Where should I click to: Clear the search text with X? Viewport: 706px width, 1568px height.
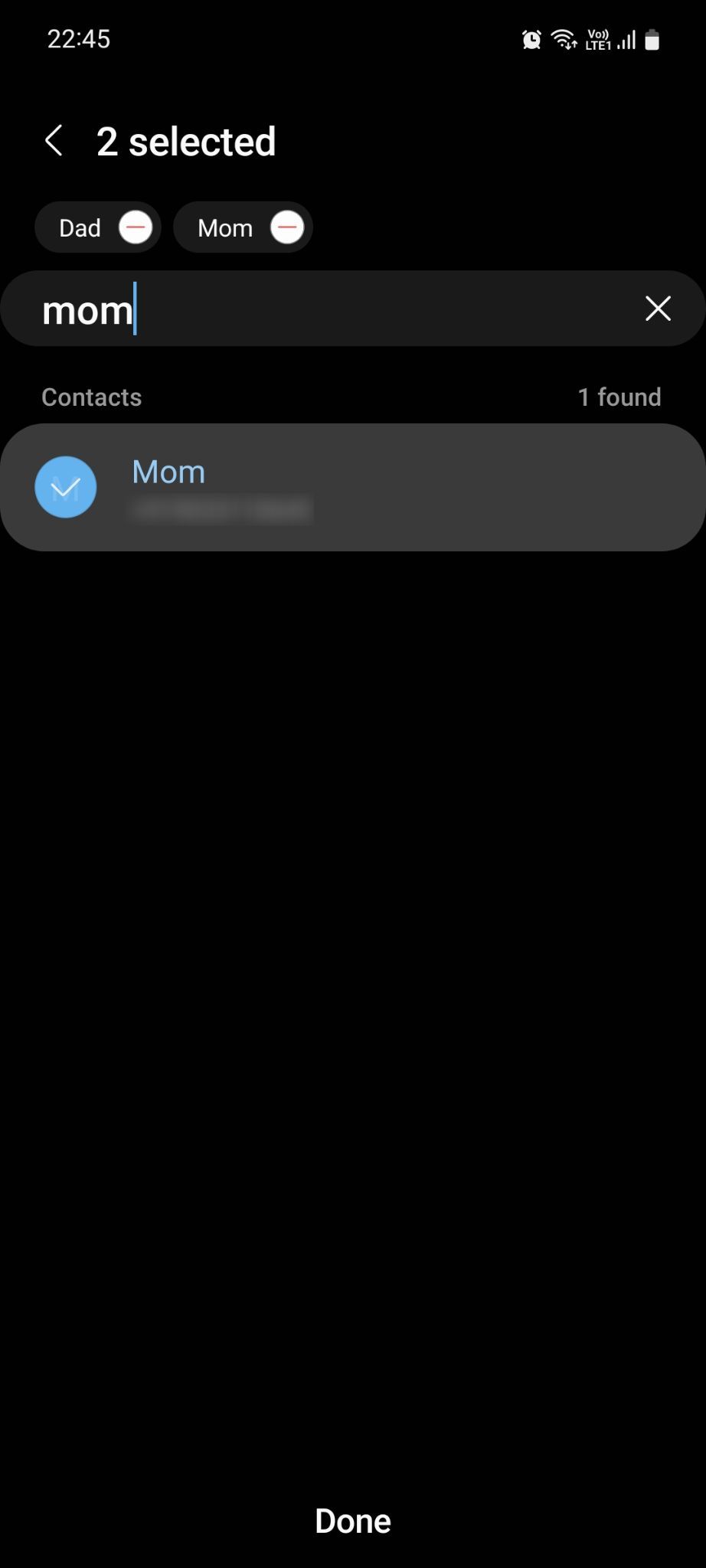658,309
